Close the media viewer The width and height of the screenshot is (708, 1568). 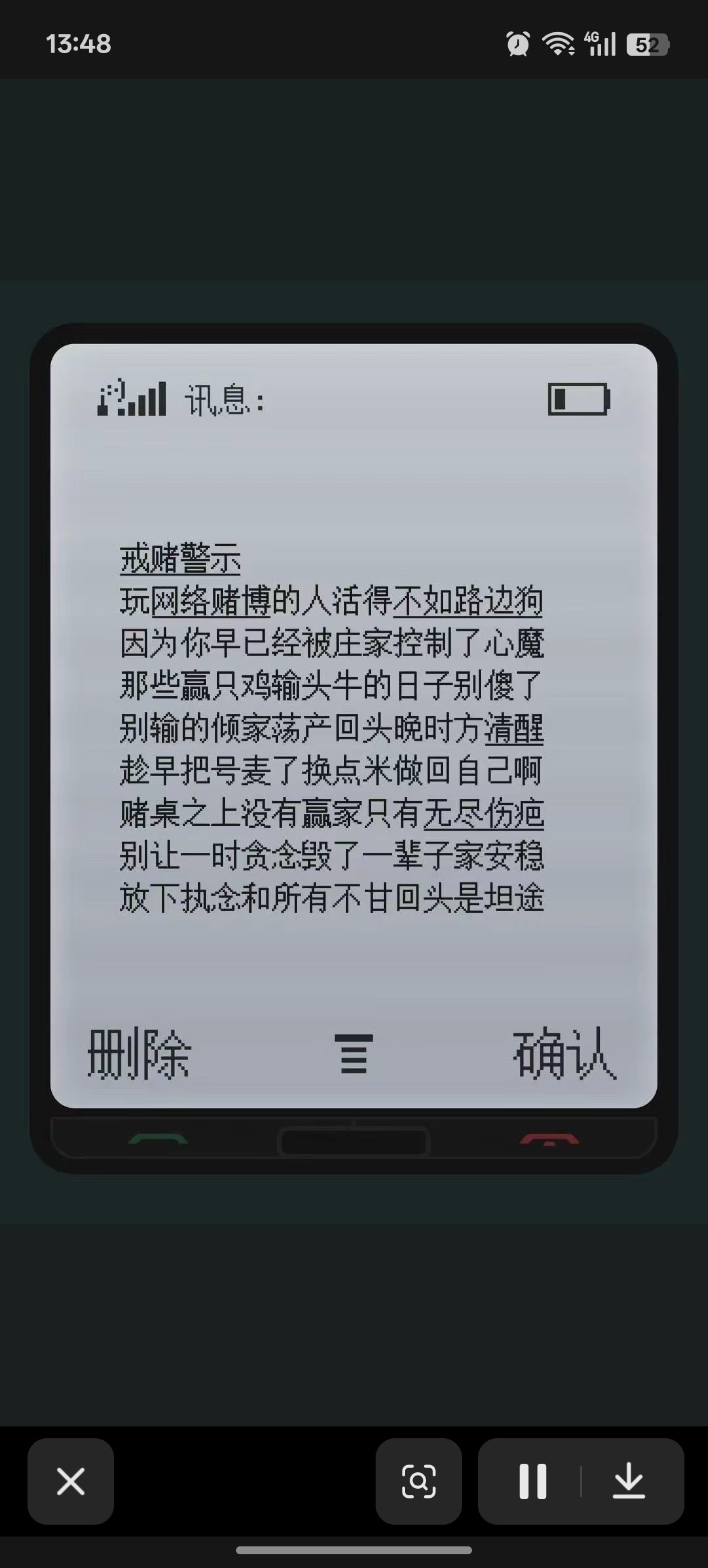(x=71, y=1481)
